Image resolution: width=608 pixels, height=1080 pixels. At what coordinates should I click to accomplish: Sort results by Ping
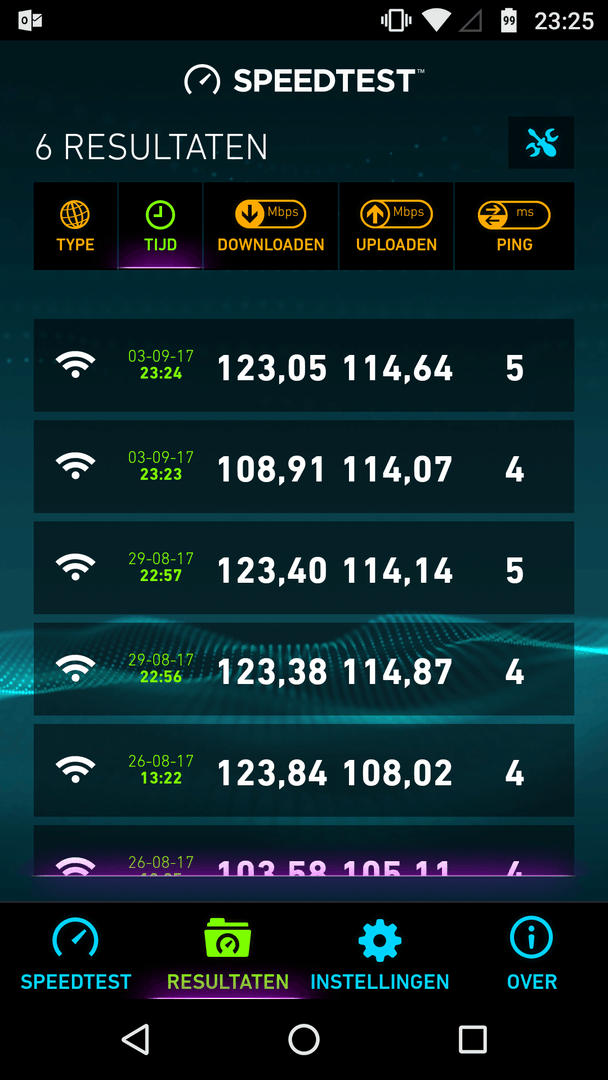tap(514, 226)
